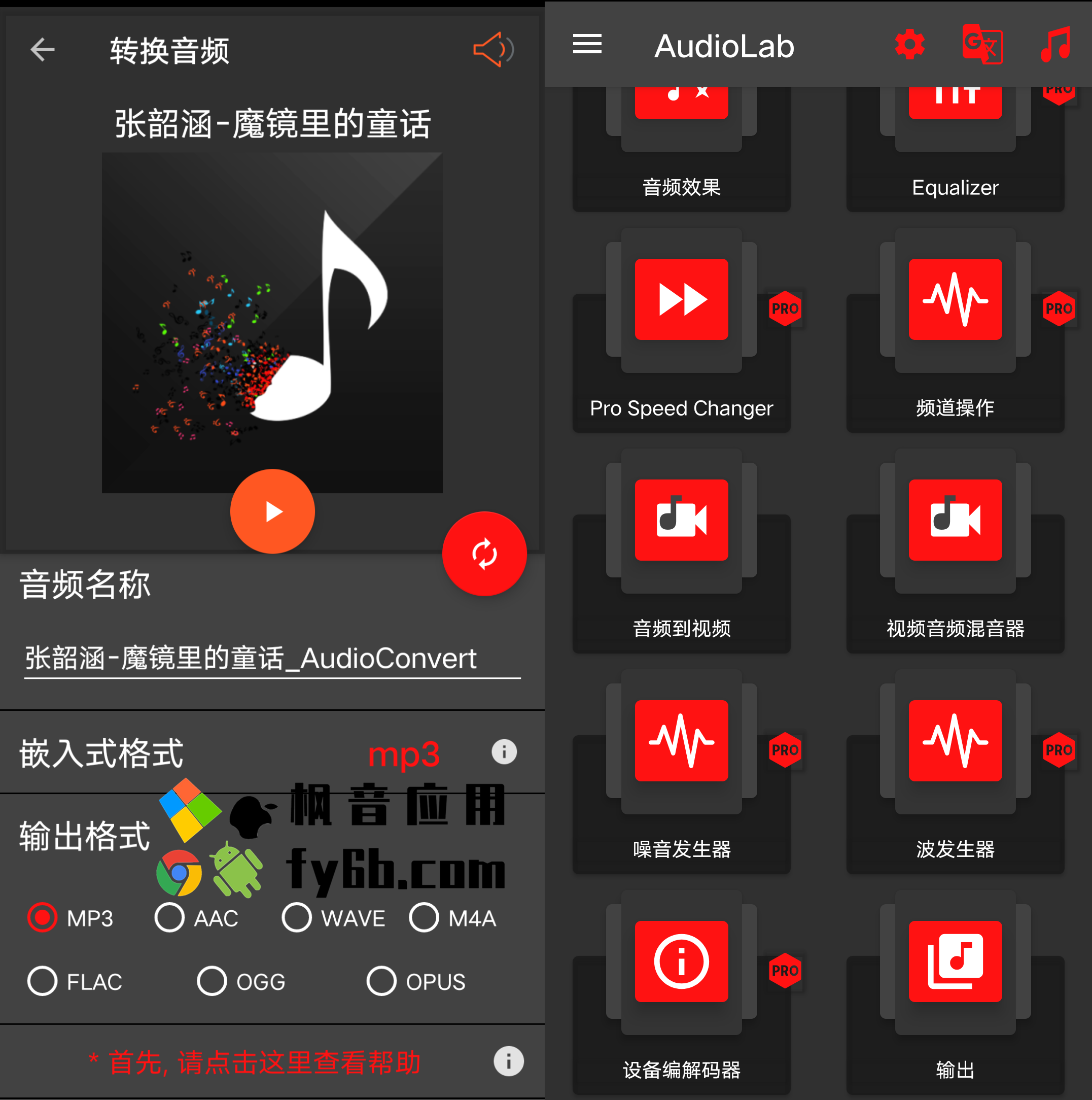Open the 输出 folder card

955,992
